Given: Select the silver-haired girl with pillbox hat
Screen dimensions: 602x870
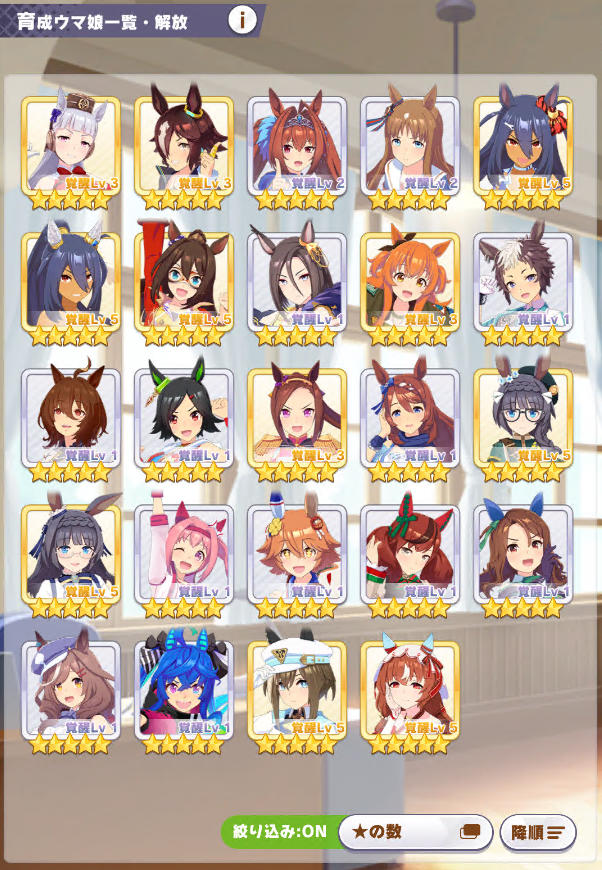Looking at the screenshot, I should (70, 146).
